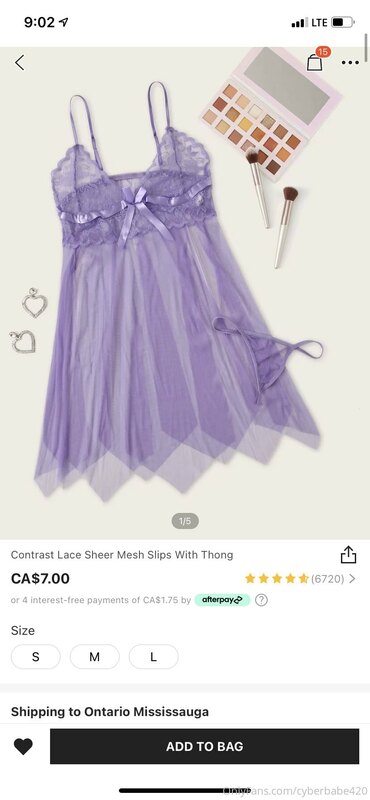
Task: Open the product photo gallery
Action: pos(185,293)
